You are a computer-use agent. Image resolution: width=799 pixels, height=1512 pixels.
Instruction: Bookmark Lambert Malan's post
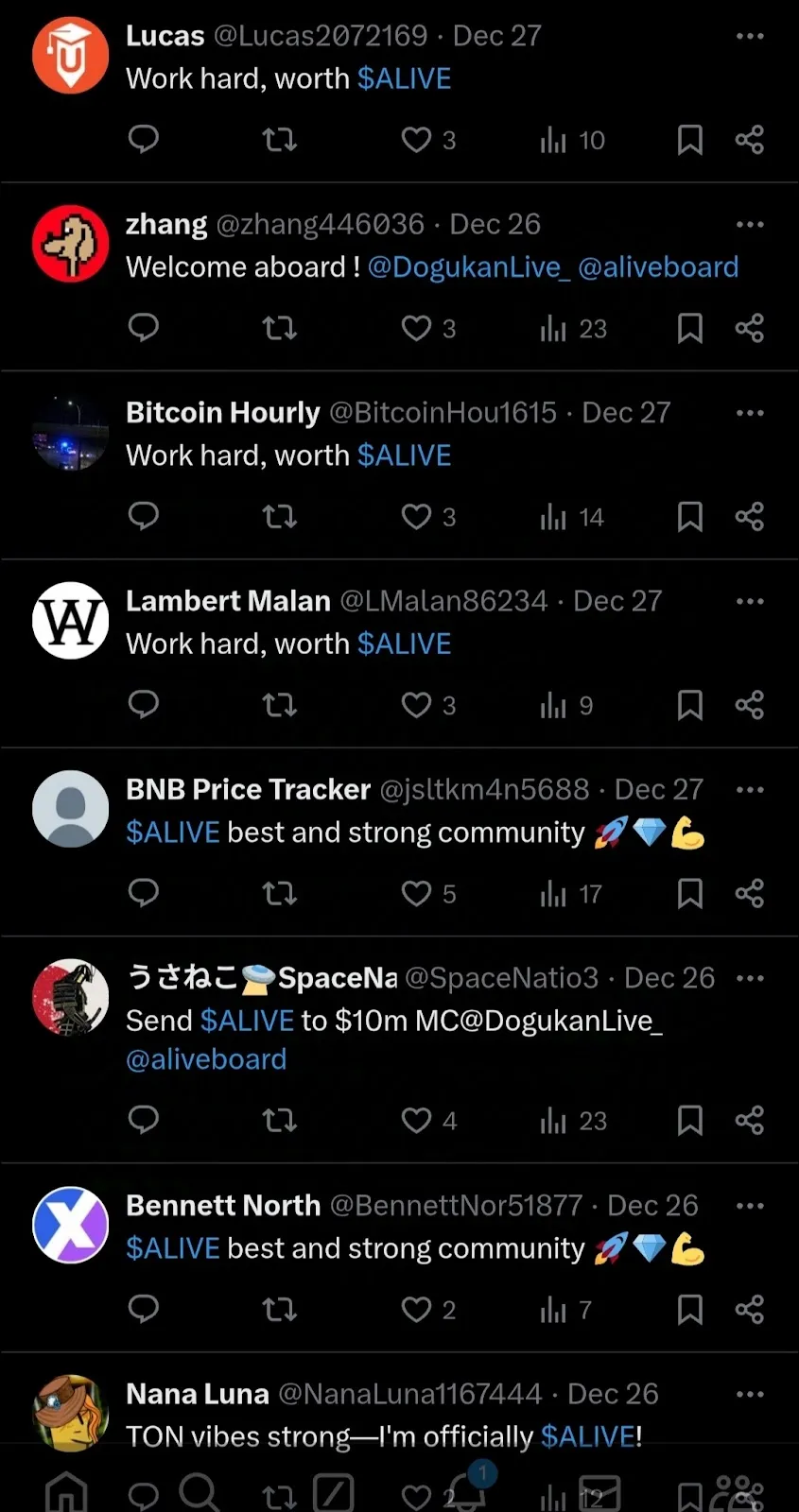(690, 705)
